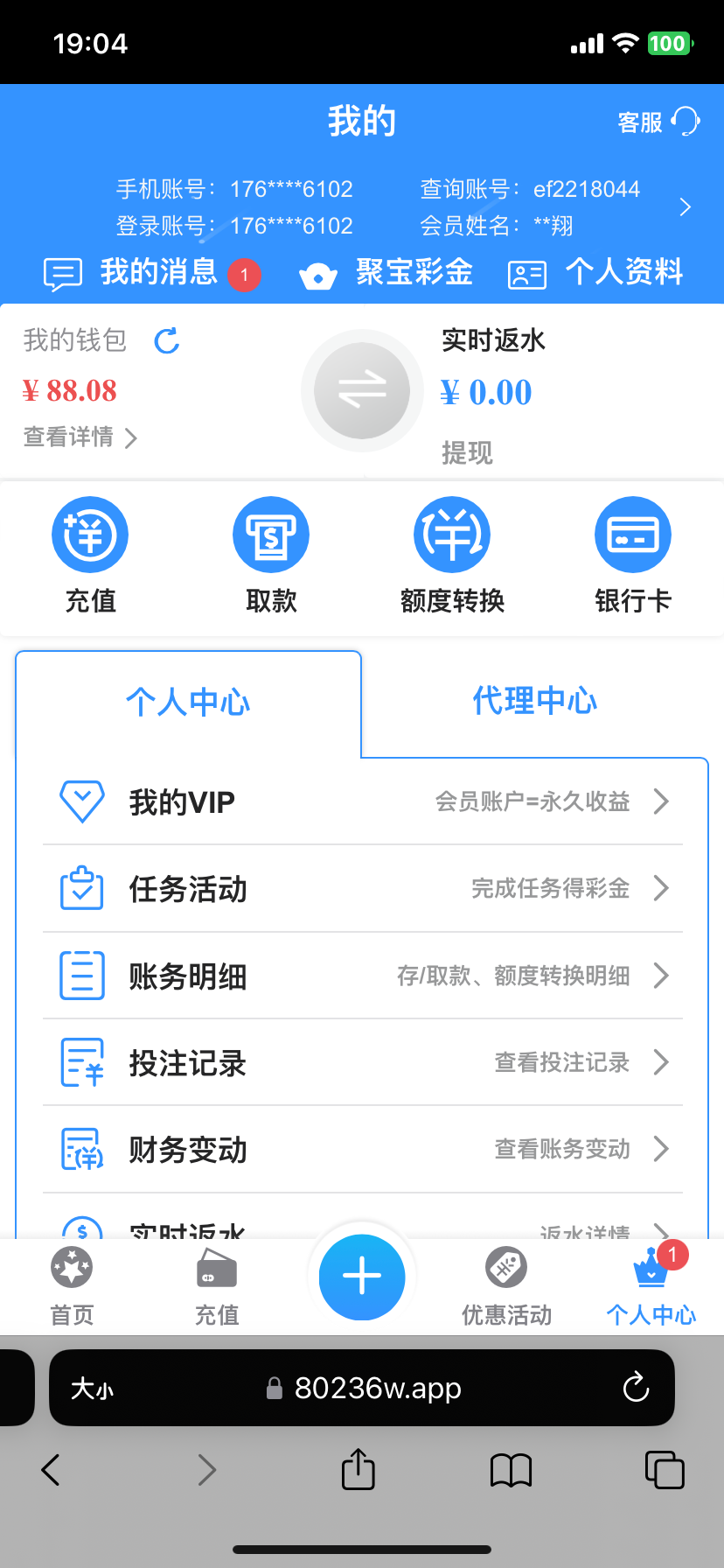
Task: Open the 账务明细 row
Action: (362, 976)
